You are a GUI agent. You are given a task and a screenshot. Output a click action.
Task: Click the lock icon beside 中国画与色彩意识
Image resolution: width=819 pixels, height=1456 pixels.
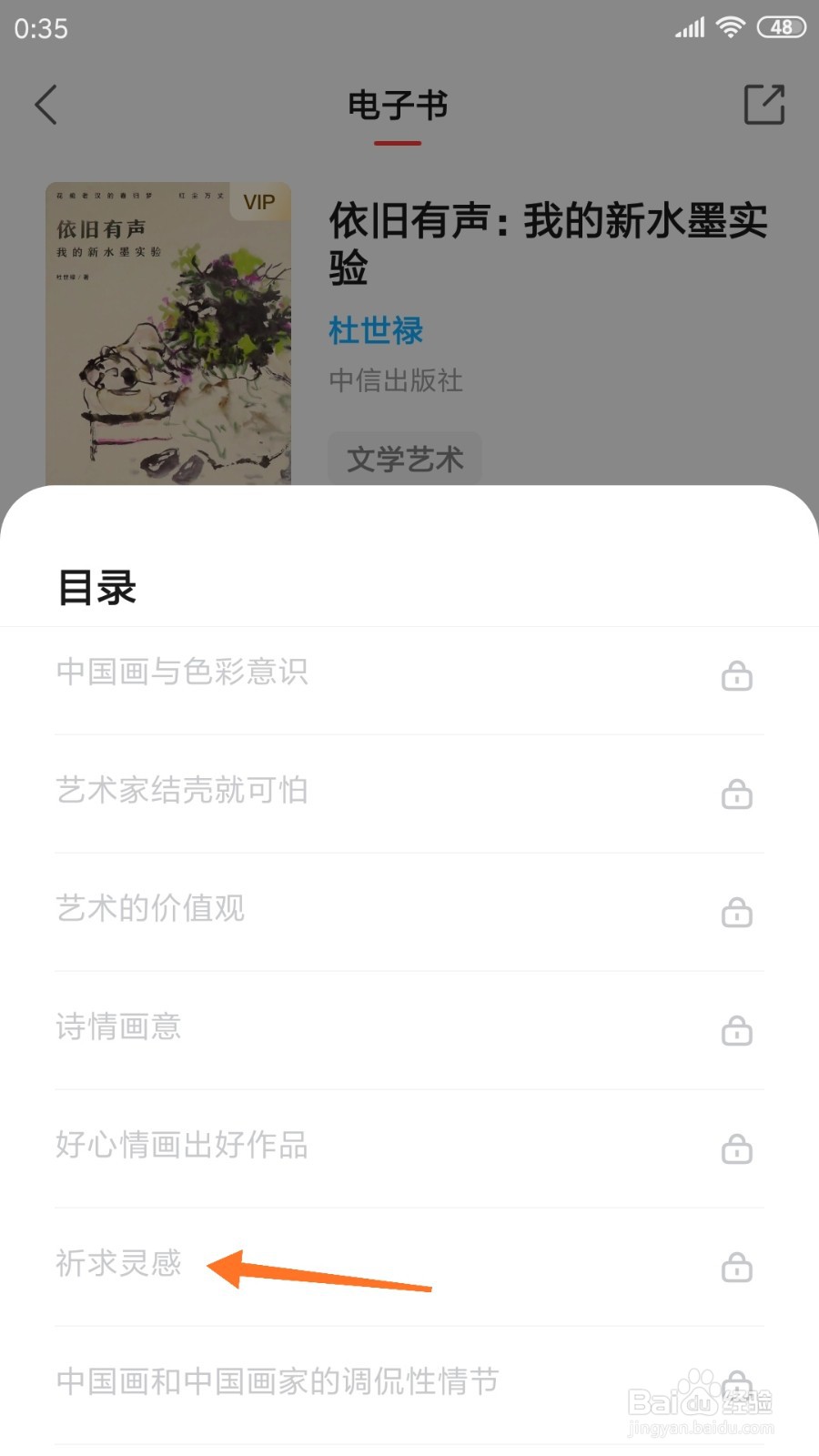pos(738,675)
